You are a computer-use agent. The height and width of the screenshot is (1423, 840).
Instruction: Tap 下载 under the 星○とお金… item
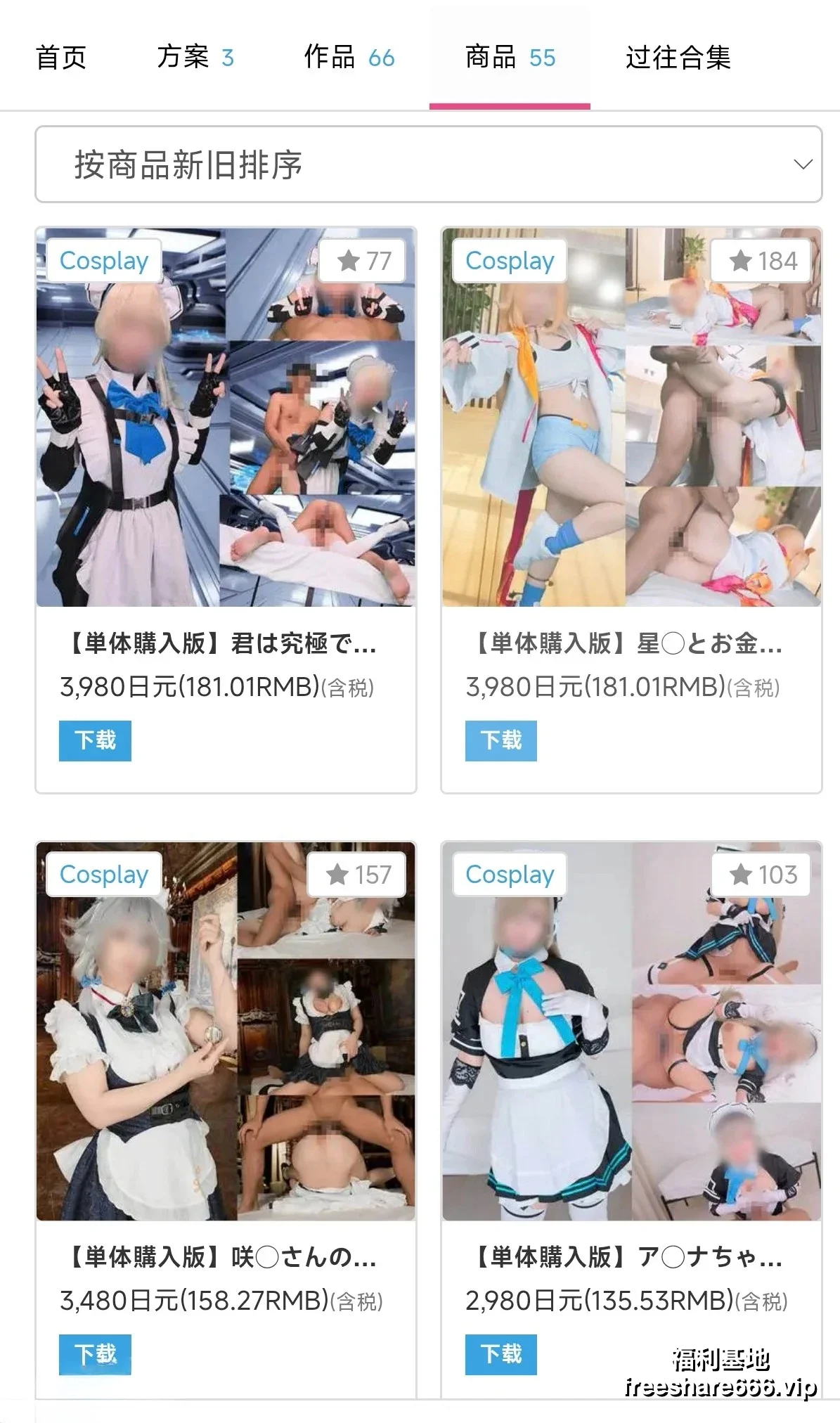click(500, 740)
